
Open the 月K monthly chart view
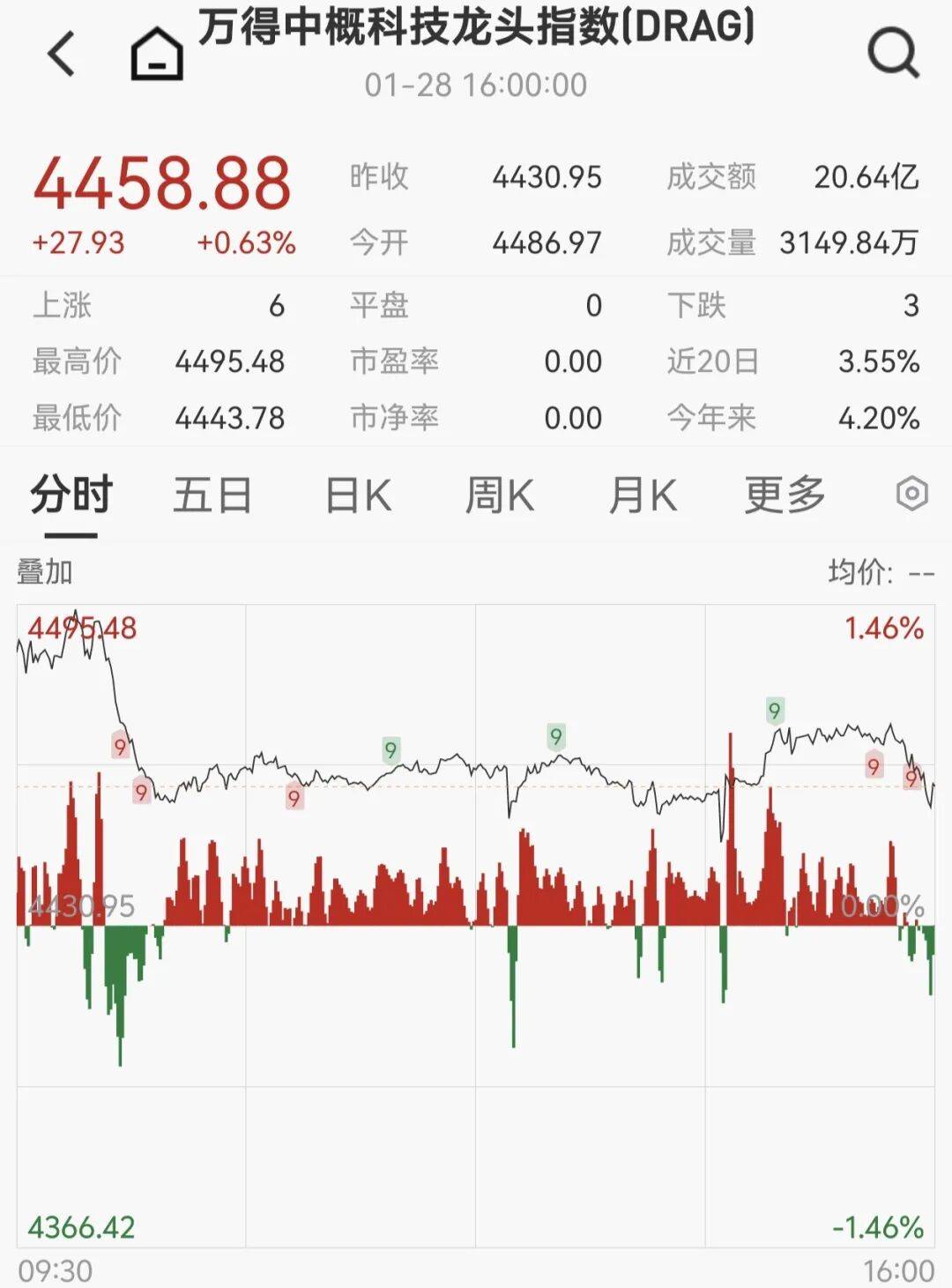click(642, 495)
